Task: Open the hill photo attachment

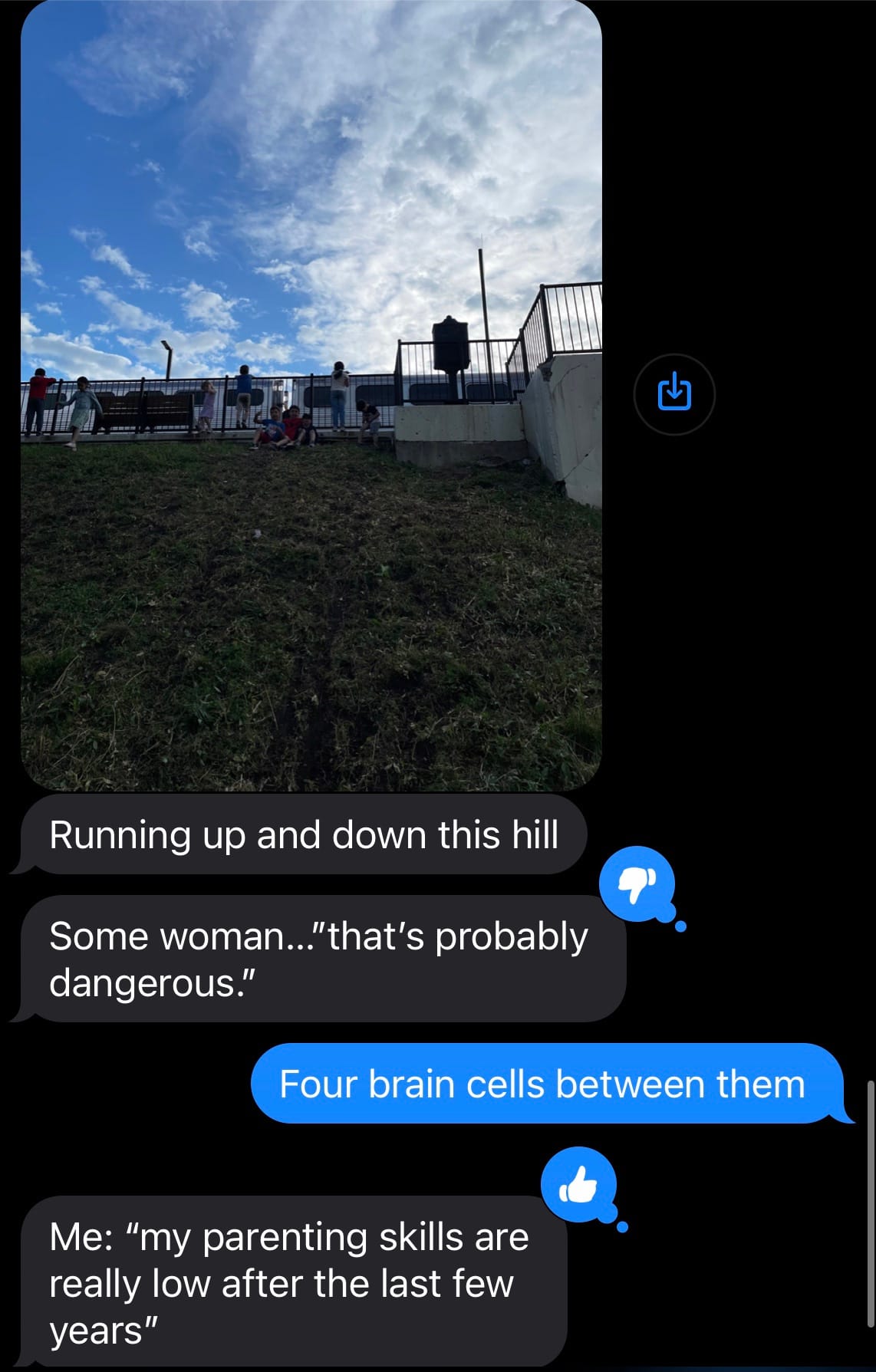Action: coord(311,394)
